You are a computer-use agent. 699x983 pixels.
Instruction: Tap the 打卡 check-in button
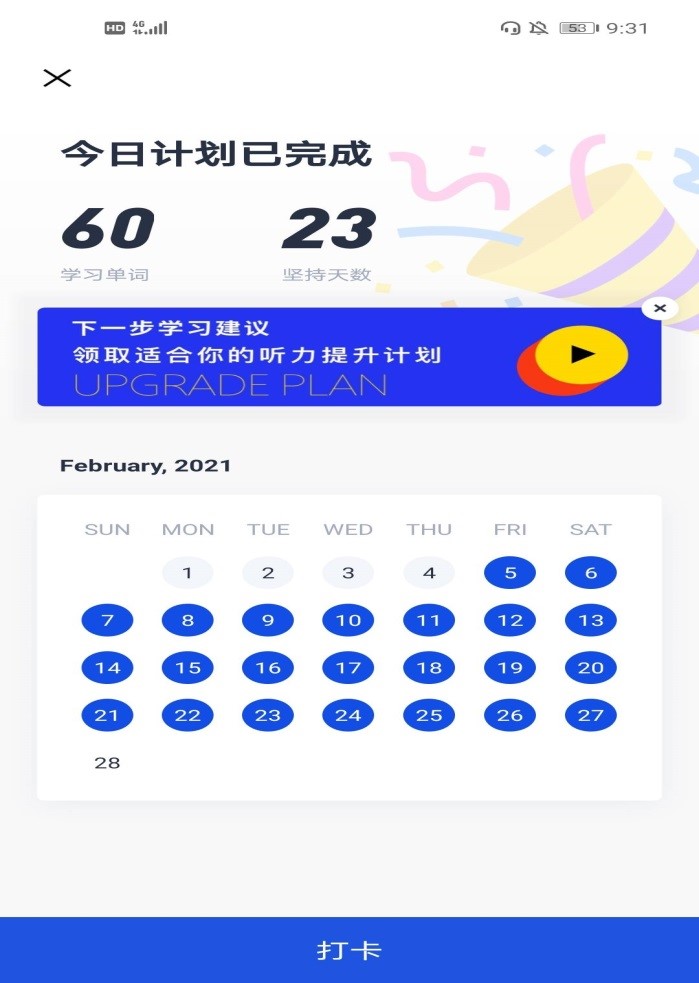[349, 949]
